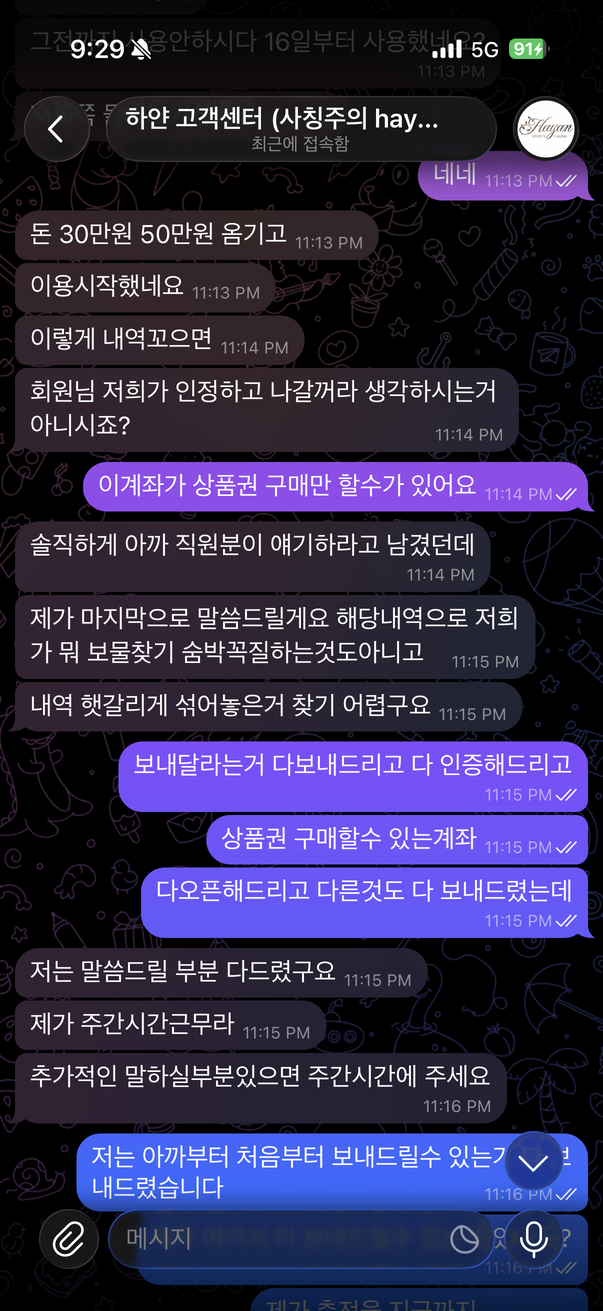Jump to latest messages with down arrow

point(535,1161)
